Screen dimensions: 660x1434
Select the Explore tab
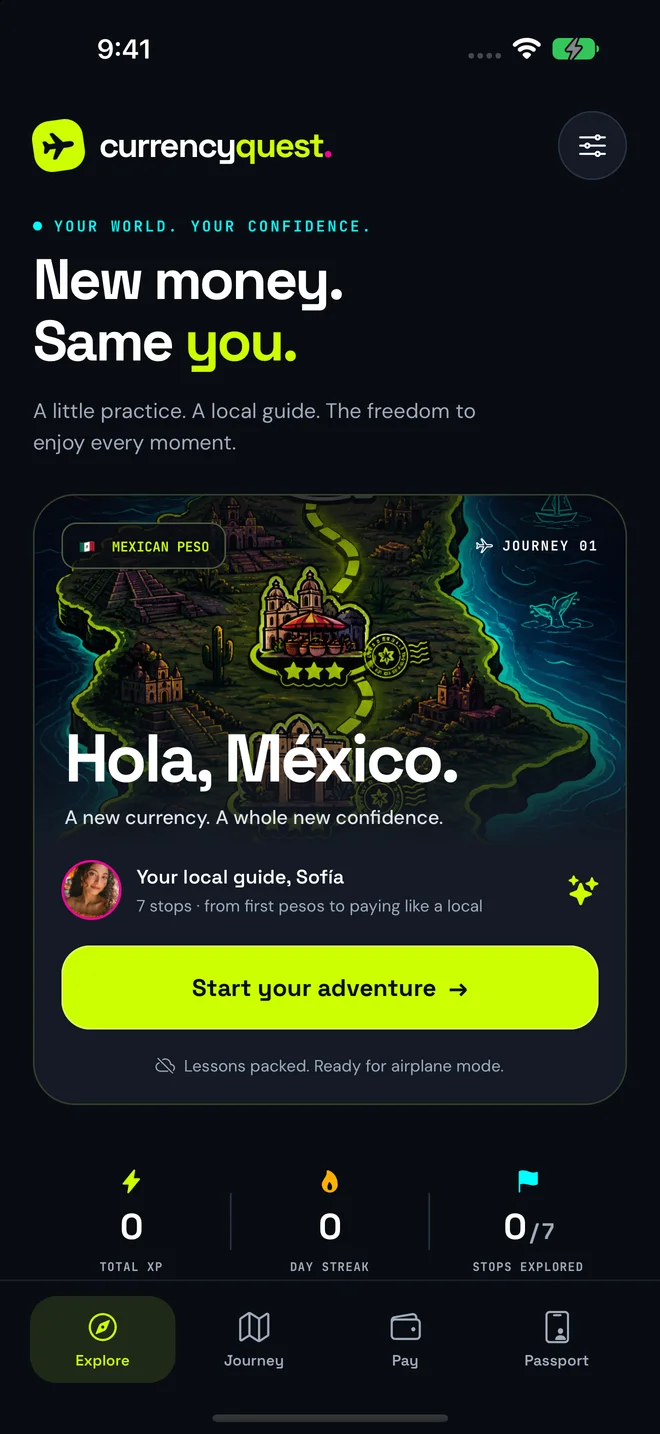click(103, 1340)
